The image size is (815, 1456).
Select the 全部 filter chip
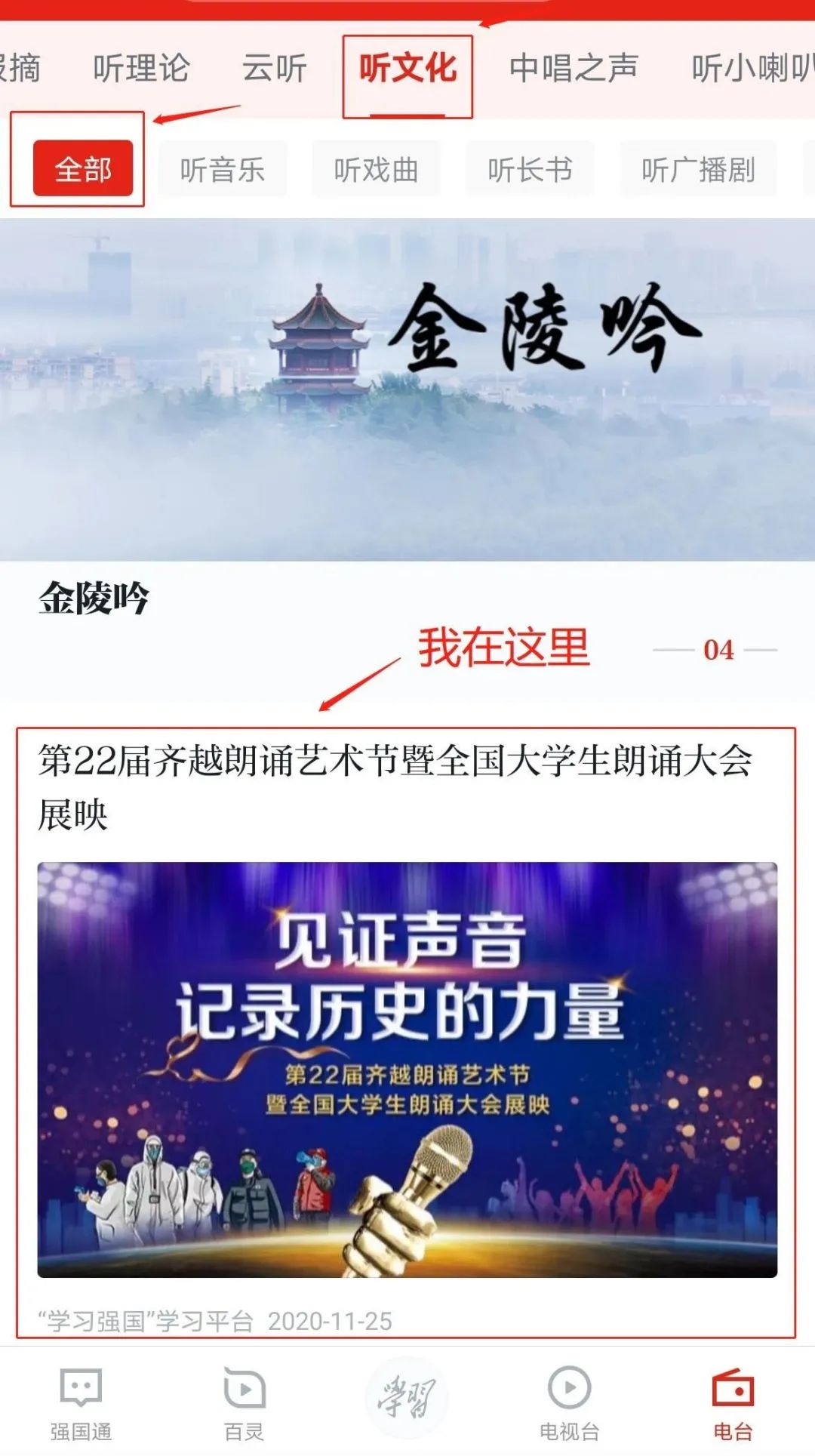pos(83,169)
